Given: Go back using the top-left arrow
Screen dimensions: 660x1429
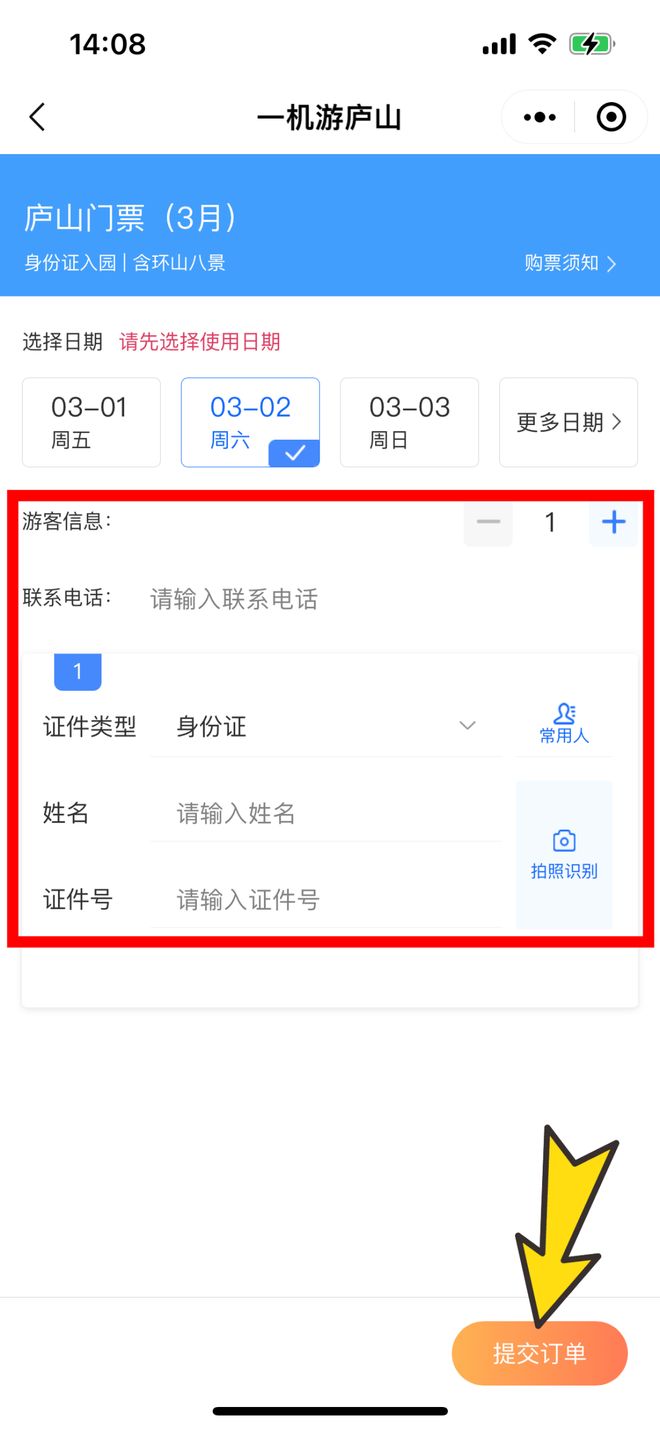Looking at the screenshot, I should pos(38,117).
